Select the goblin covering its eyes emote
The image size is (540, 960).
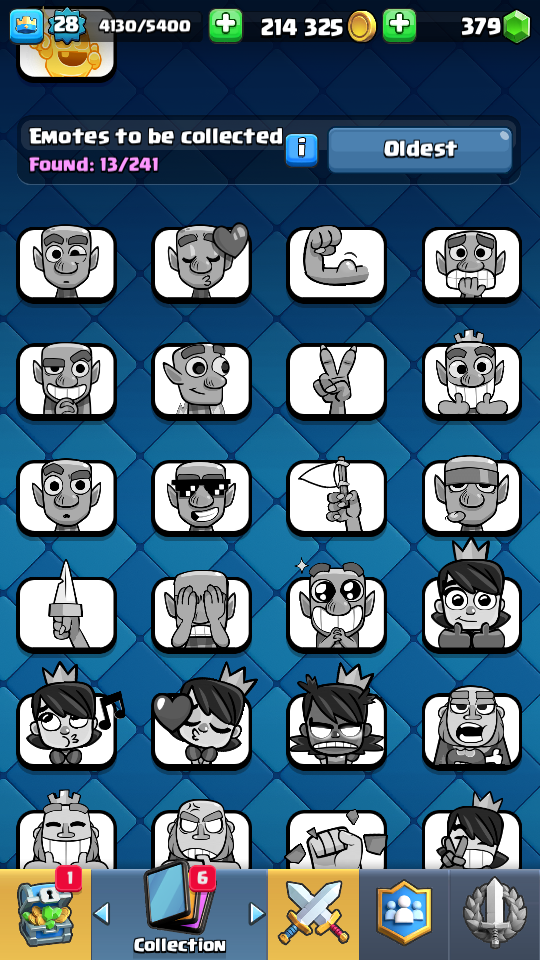pos(201,613)
